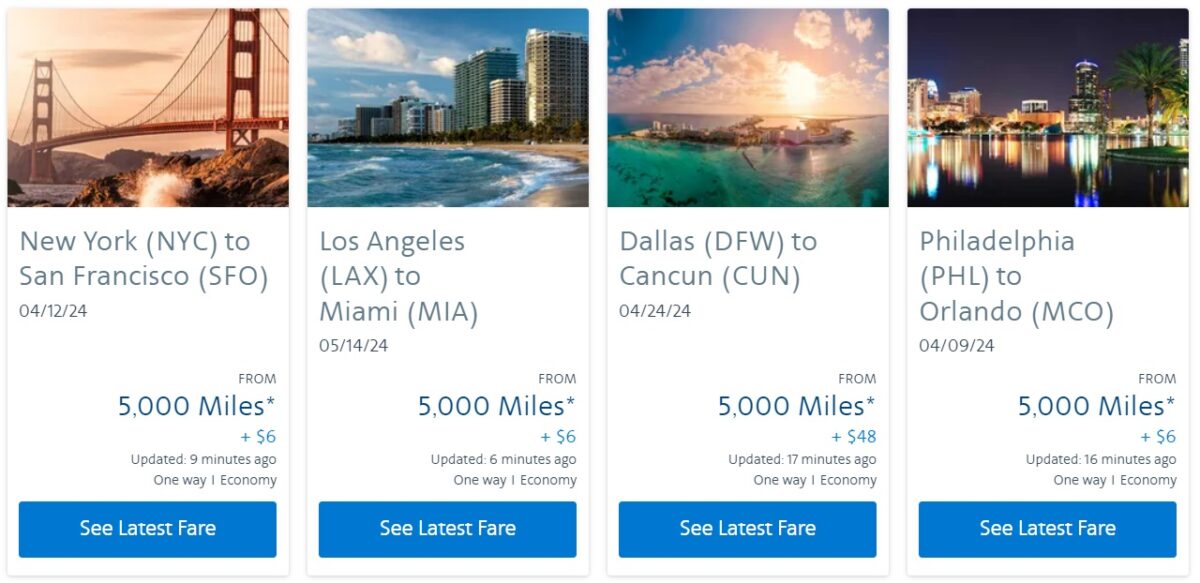Open the New York to San Francisco deal card

click(x=144, y=258)
